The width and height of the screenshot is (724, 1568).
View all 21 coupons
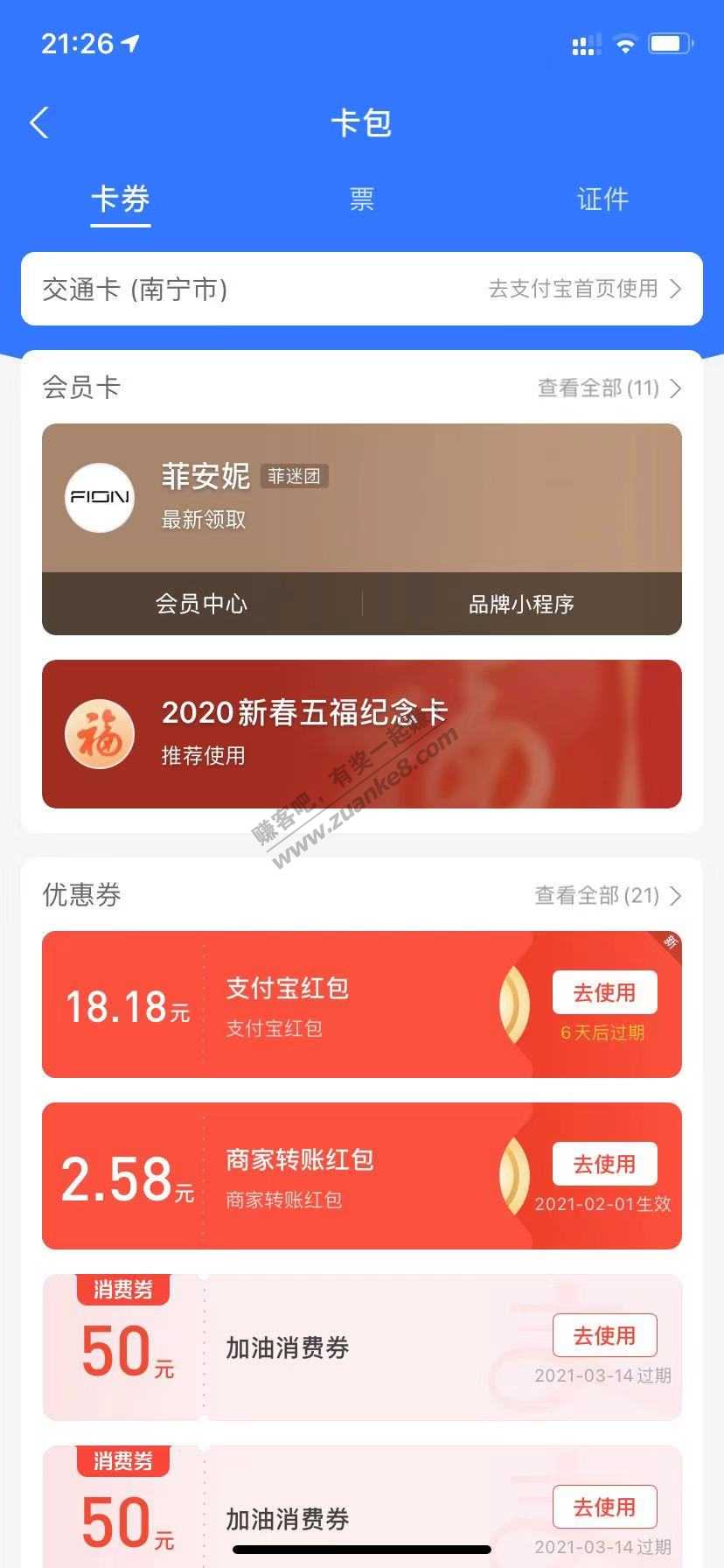tap(609, 895)
